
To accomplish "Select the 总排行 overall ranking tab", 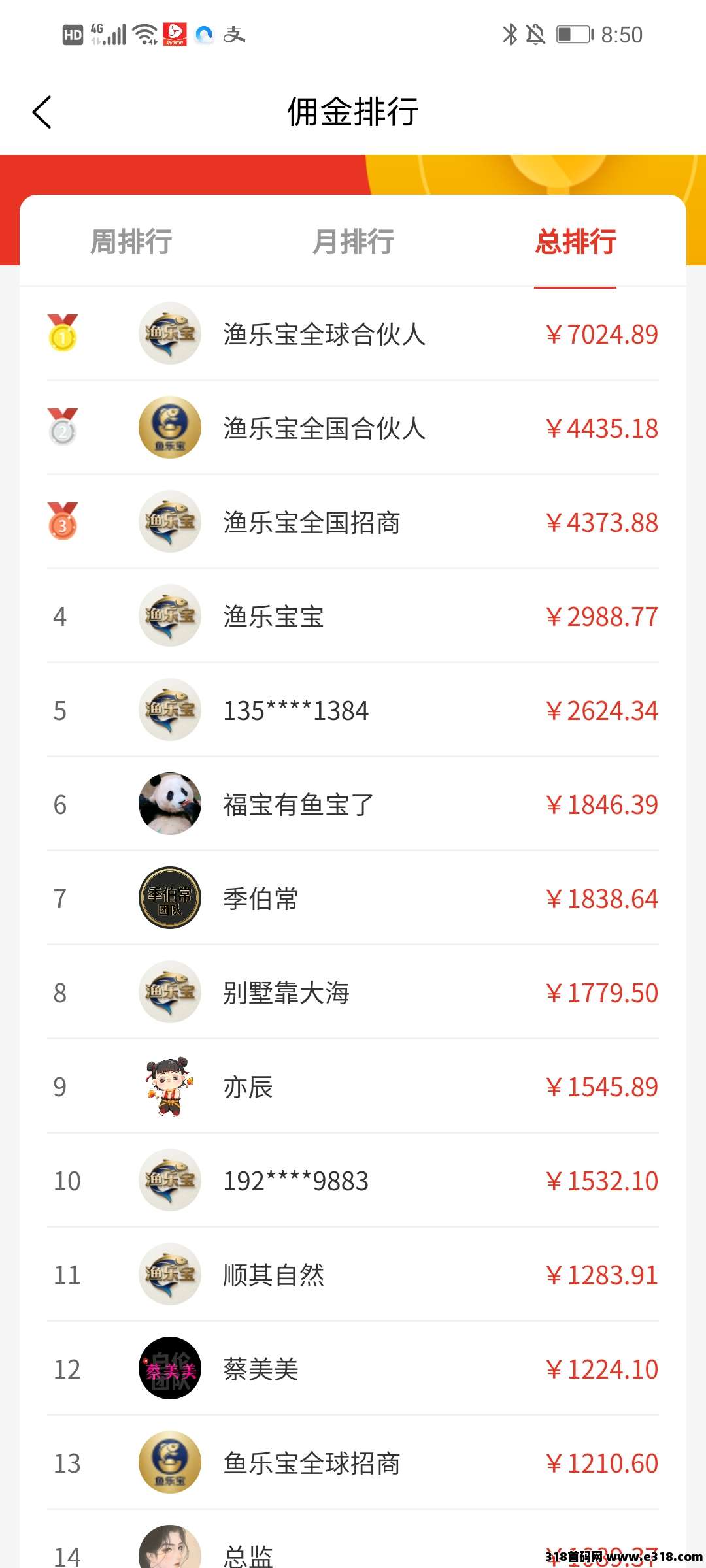I will (575, 242).
